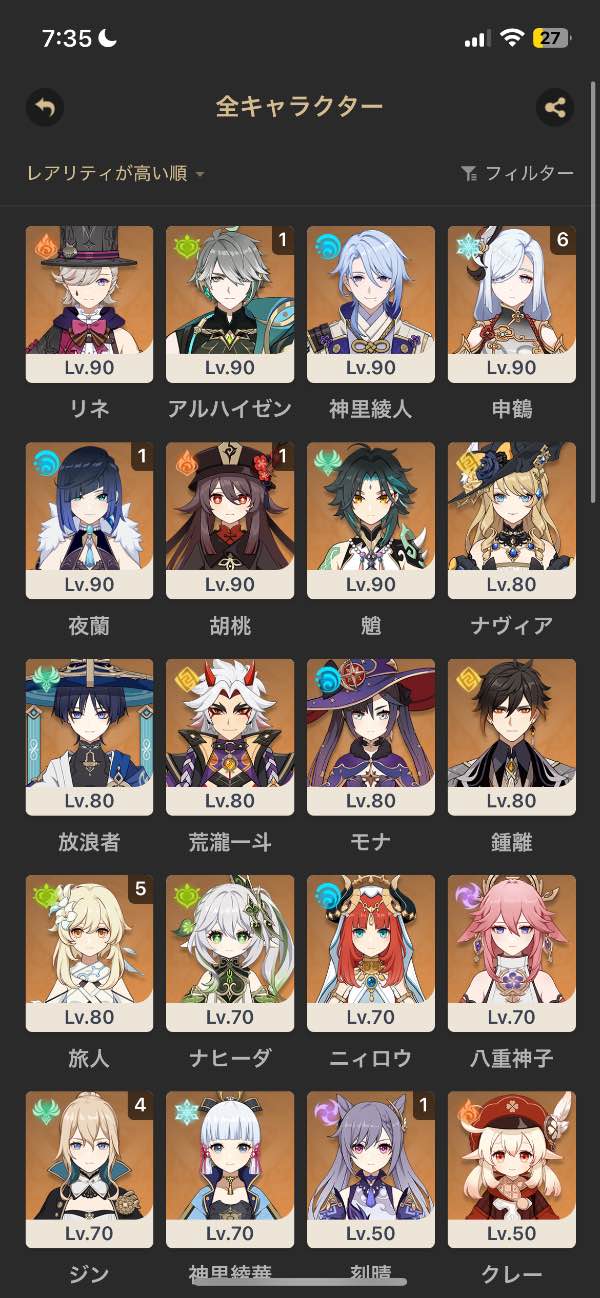Open 八重神子 character card

[512, 954]
